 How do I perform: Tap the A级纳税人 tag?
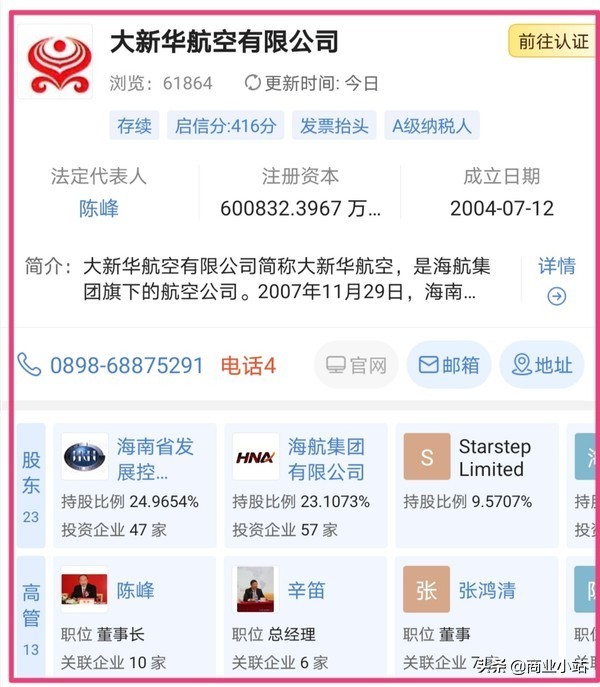tap(433, 125)
